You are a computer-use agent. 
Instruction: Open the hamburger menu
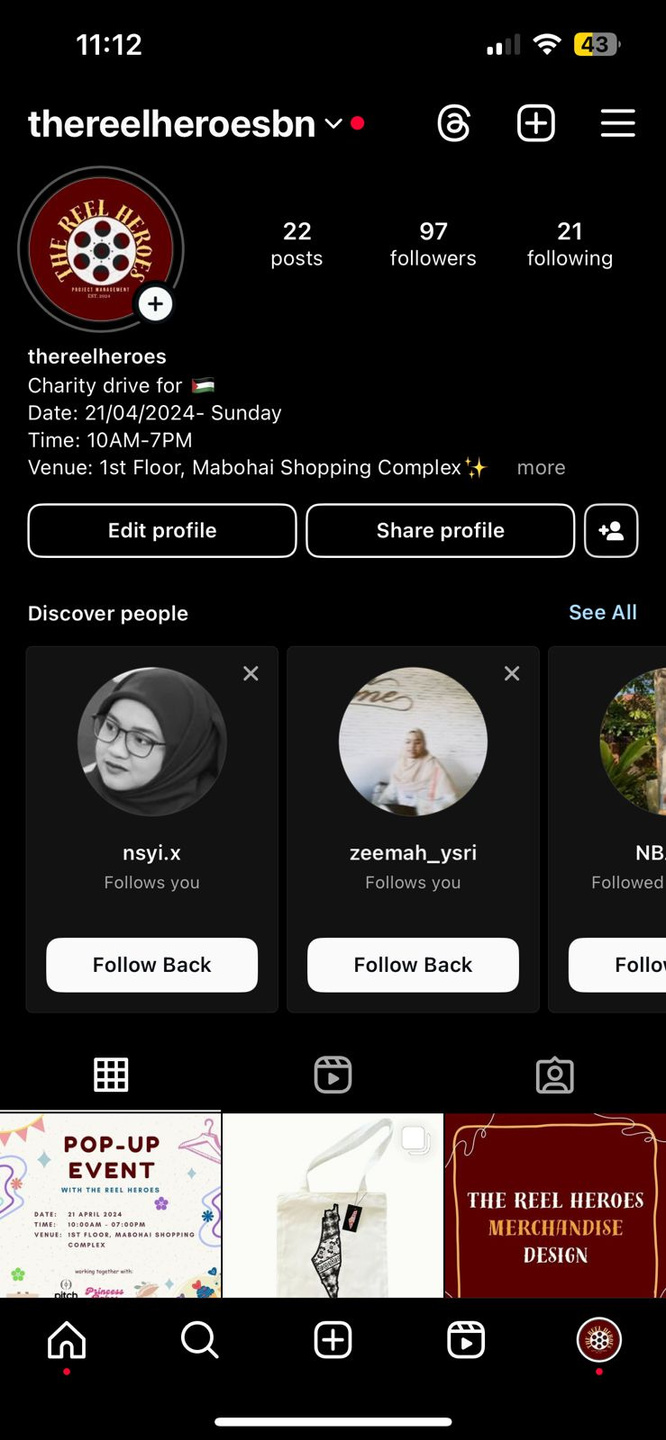(618, 124)
